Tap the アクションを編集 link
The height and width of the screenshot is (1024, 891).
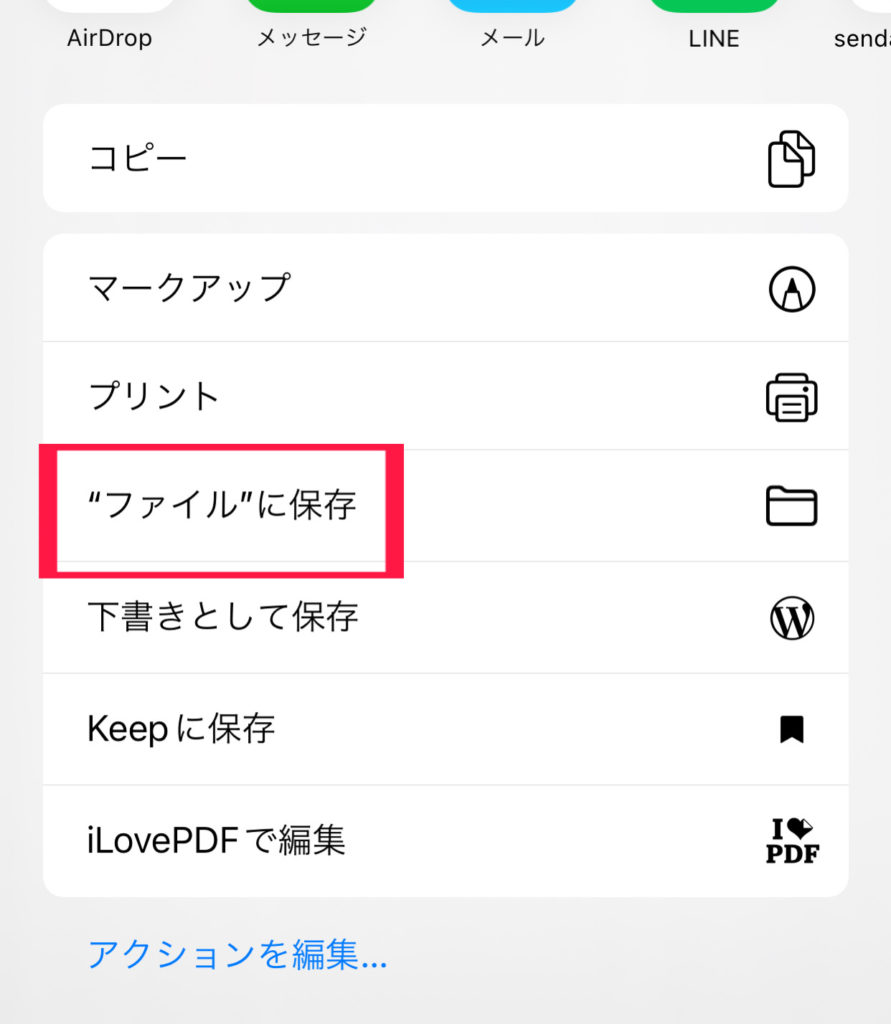click(237, 956)
